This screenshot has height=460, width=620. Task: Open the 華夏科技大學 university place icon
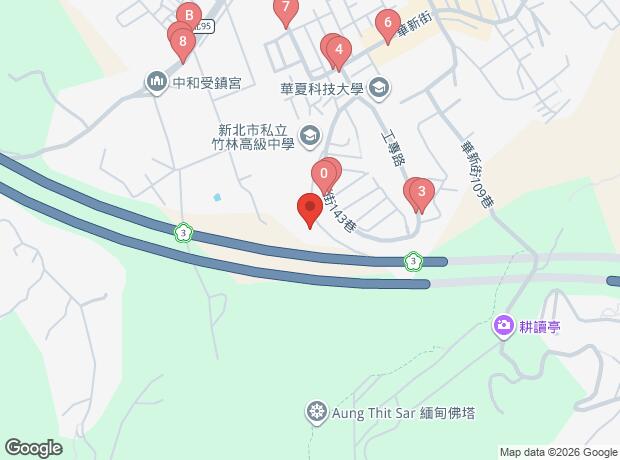pos(379,90)
